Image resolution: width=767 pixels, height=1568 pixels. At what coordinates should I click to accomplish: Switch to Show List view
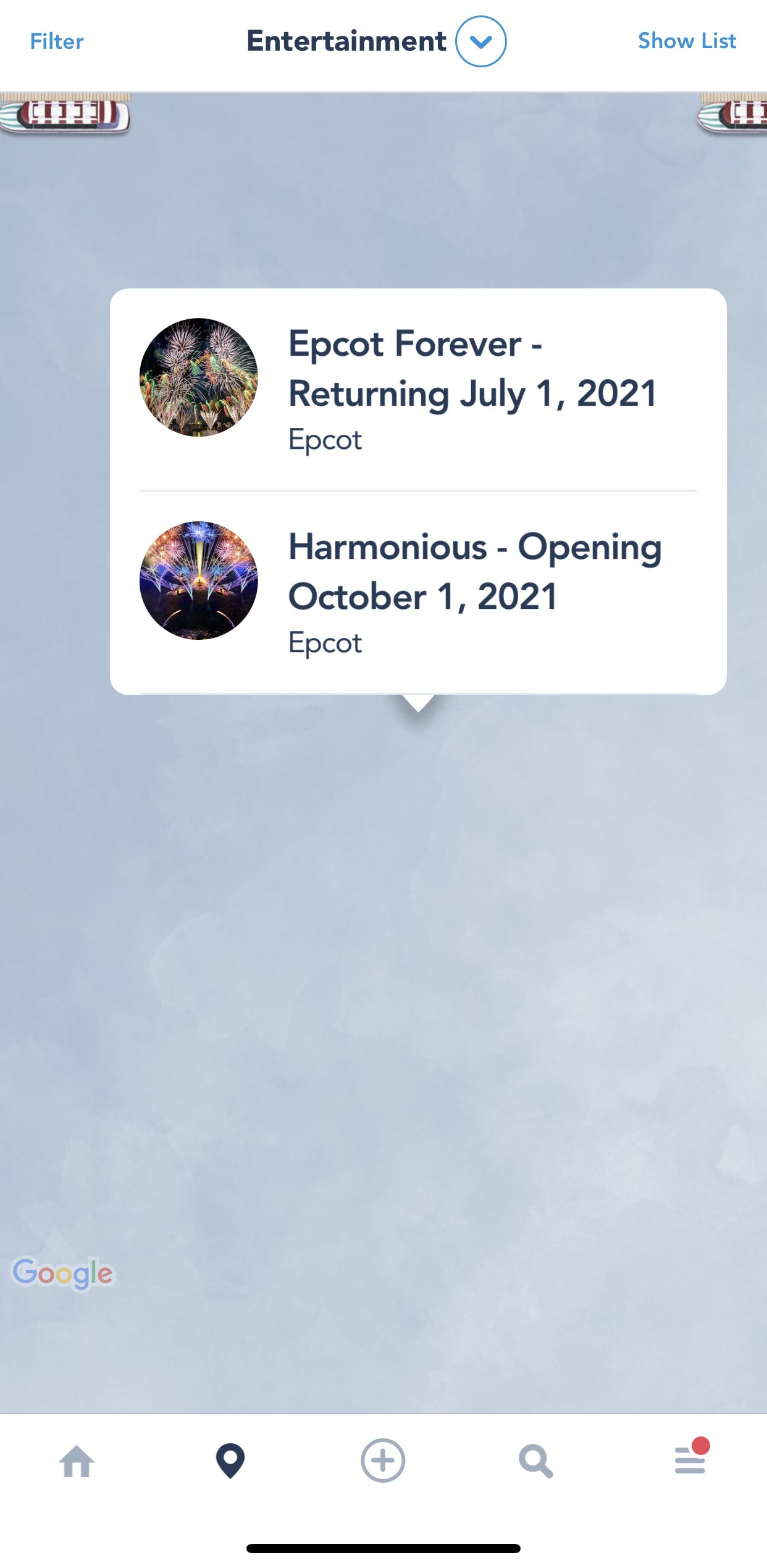(687, 41)
